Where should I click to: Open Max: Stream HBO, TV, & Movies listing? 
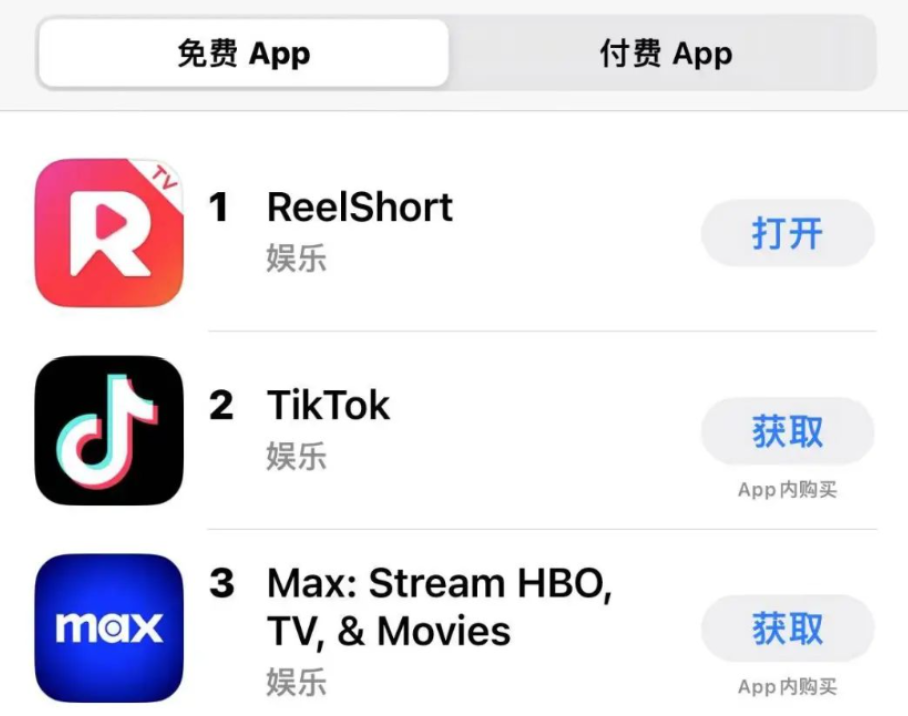tap(438, 607)
